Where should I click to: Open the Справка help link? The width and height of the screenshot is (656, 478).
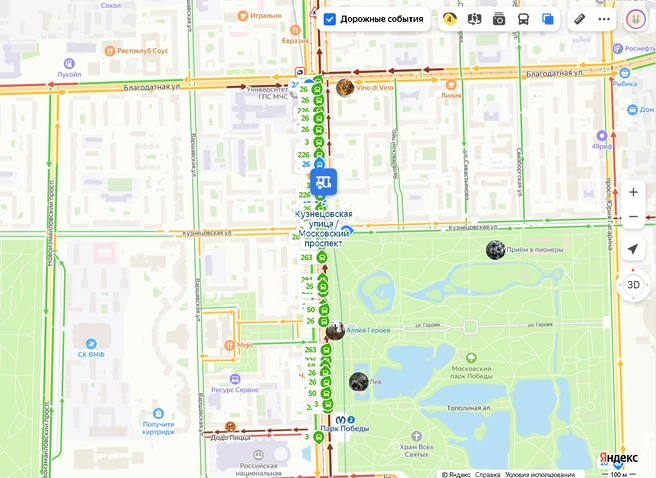488,474
